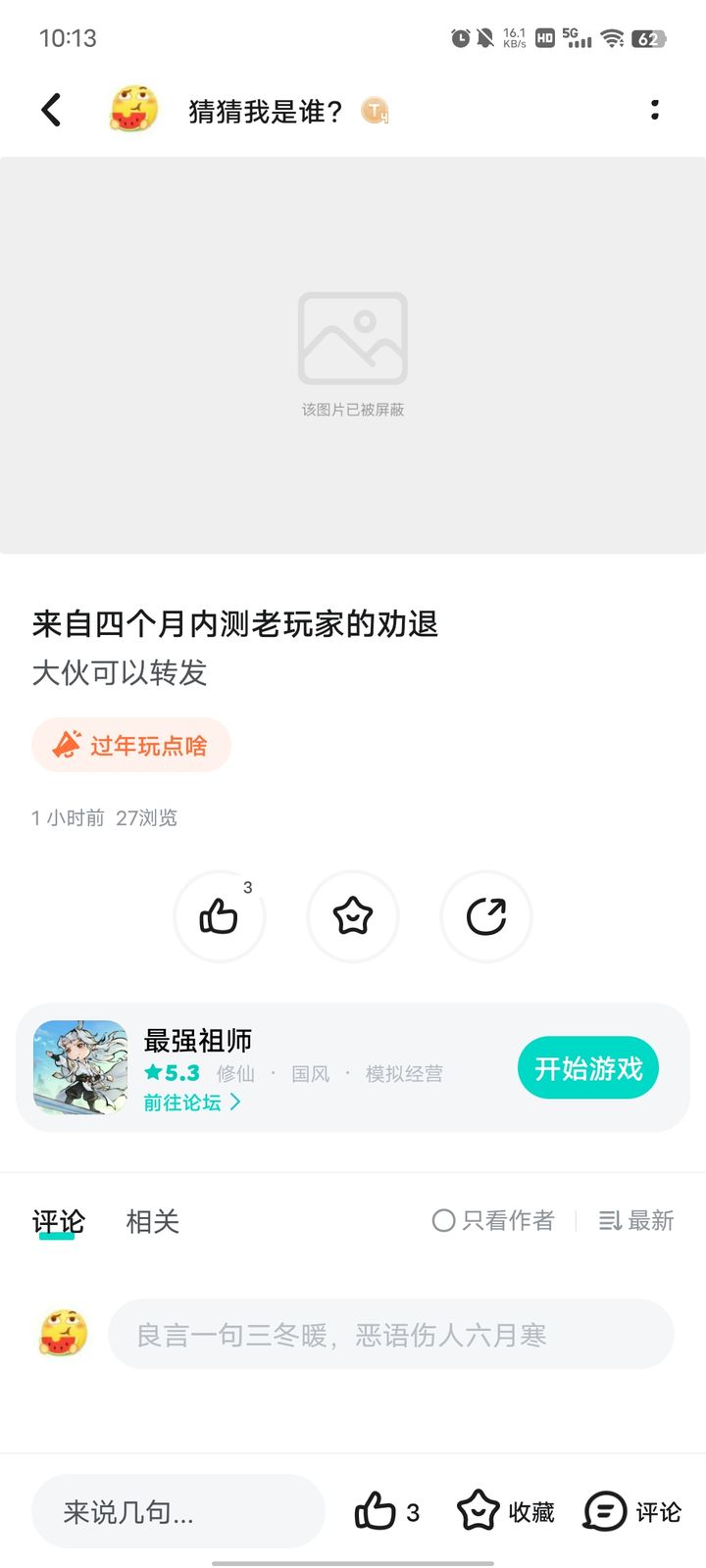The height and width of the screenshot is (1568, 706).
Task: Tap the 收藏 star icon in the bottom bar
Action: (479, 1510)
